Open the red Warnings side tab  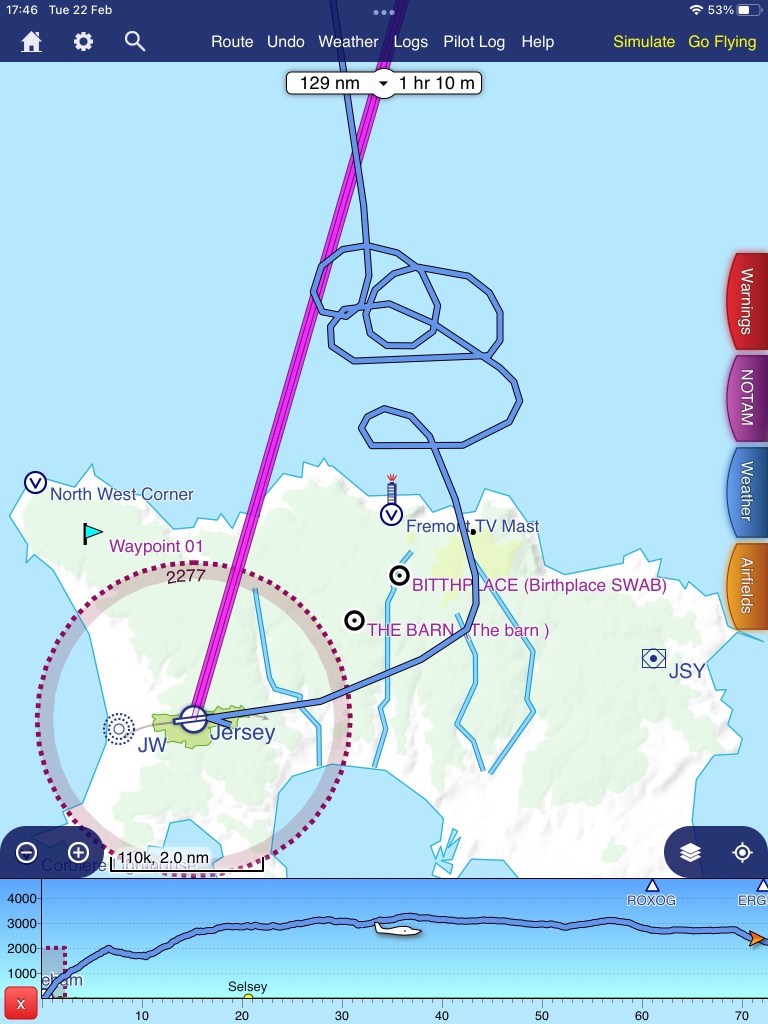tap(745, 300)
